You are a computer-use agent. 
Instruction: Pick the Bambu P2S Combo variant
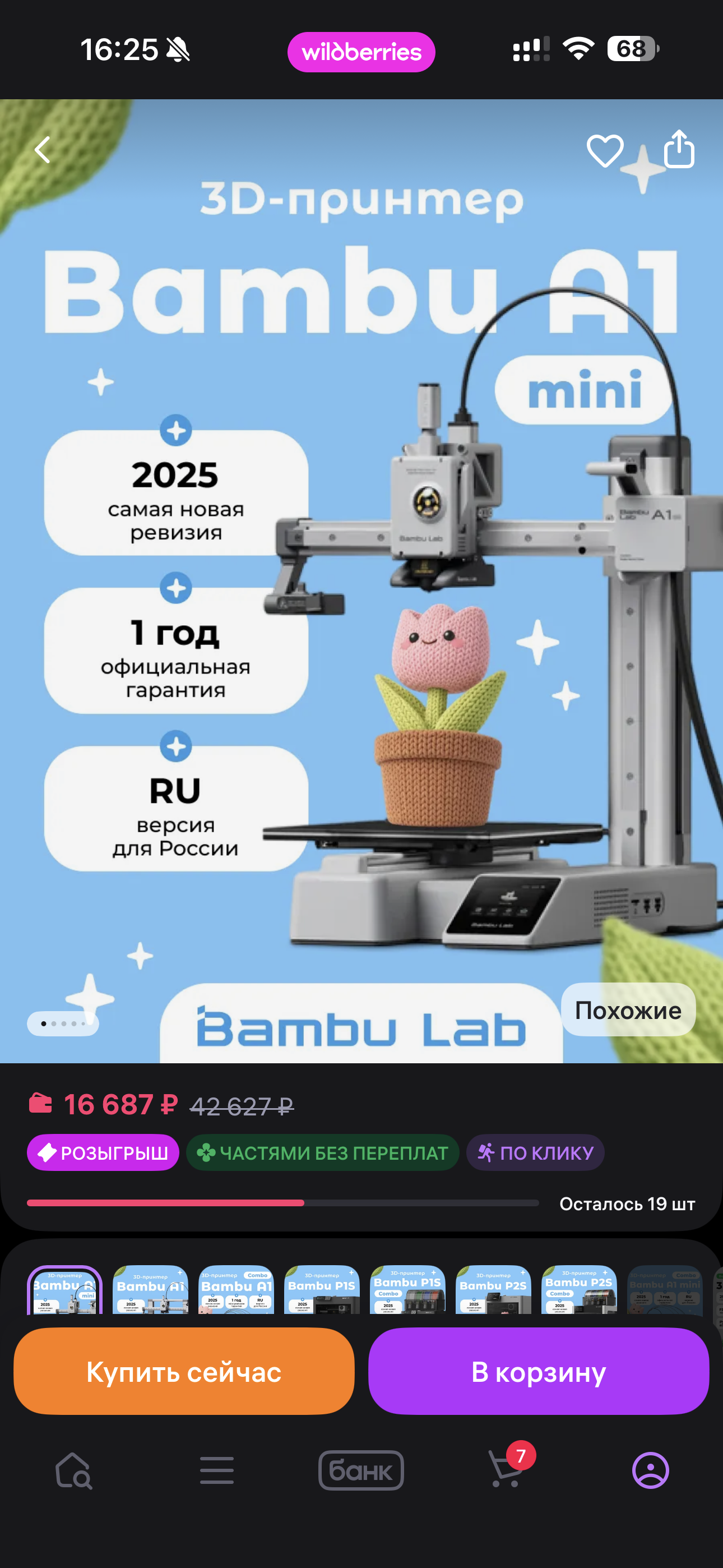point(579,1290)
